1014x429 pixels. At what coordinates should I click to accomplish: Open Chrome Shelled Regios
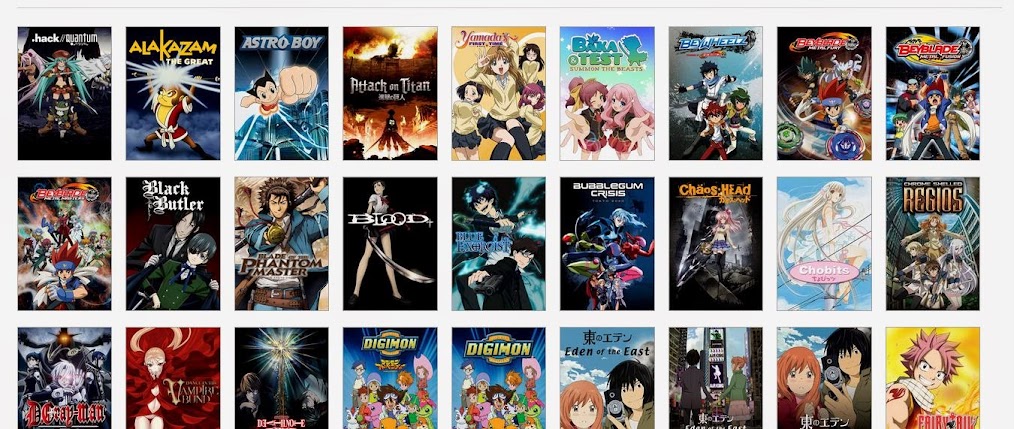[x=932, y=244]
